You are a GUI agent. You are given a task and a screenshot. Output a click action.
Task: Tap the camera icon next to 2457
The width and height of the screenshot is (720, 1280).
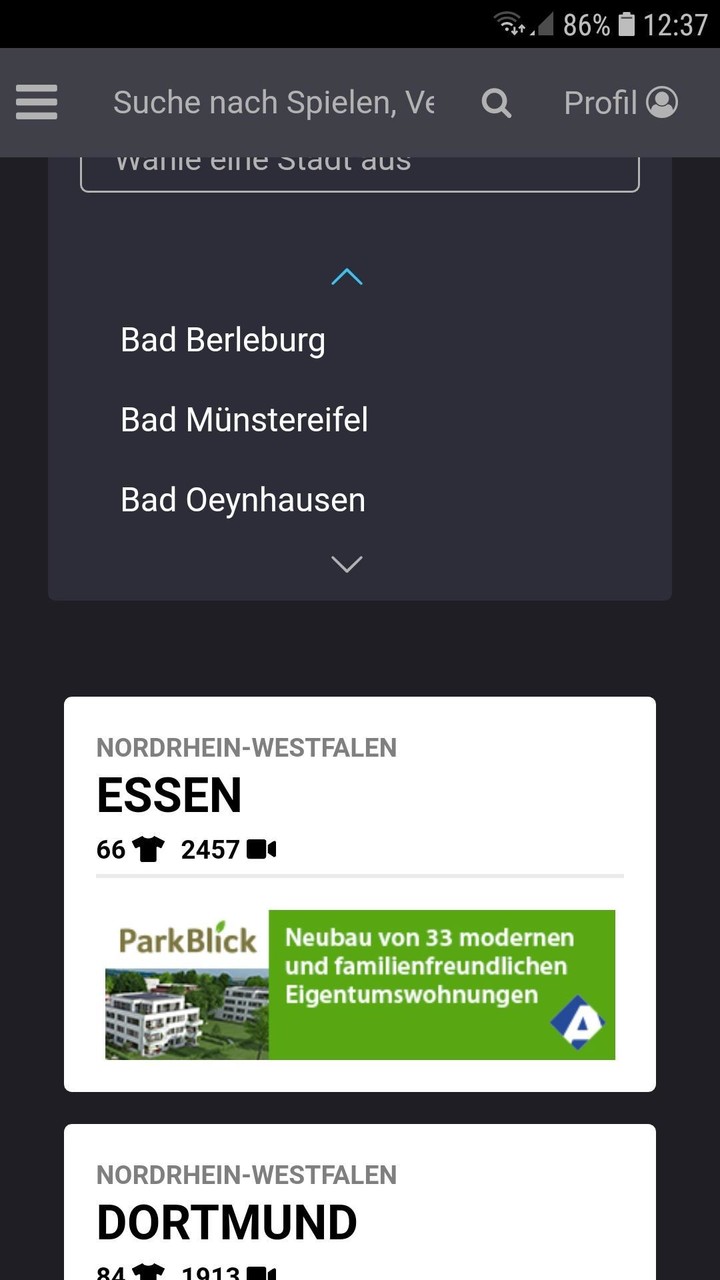pos(262,849)
